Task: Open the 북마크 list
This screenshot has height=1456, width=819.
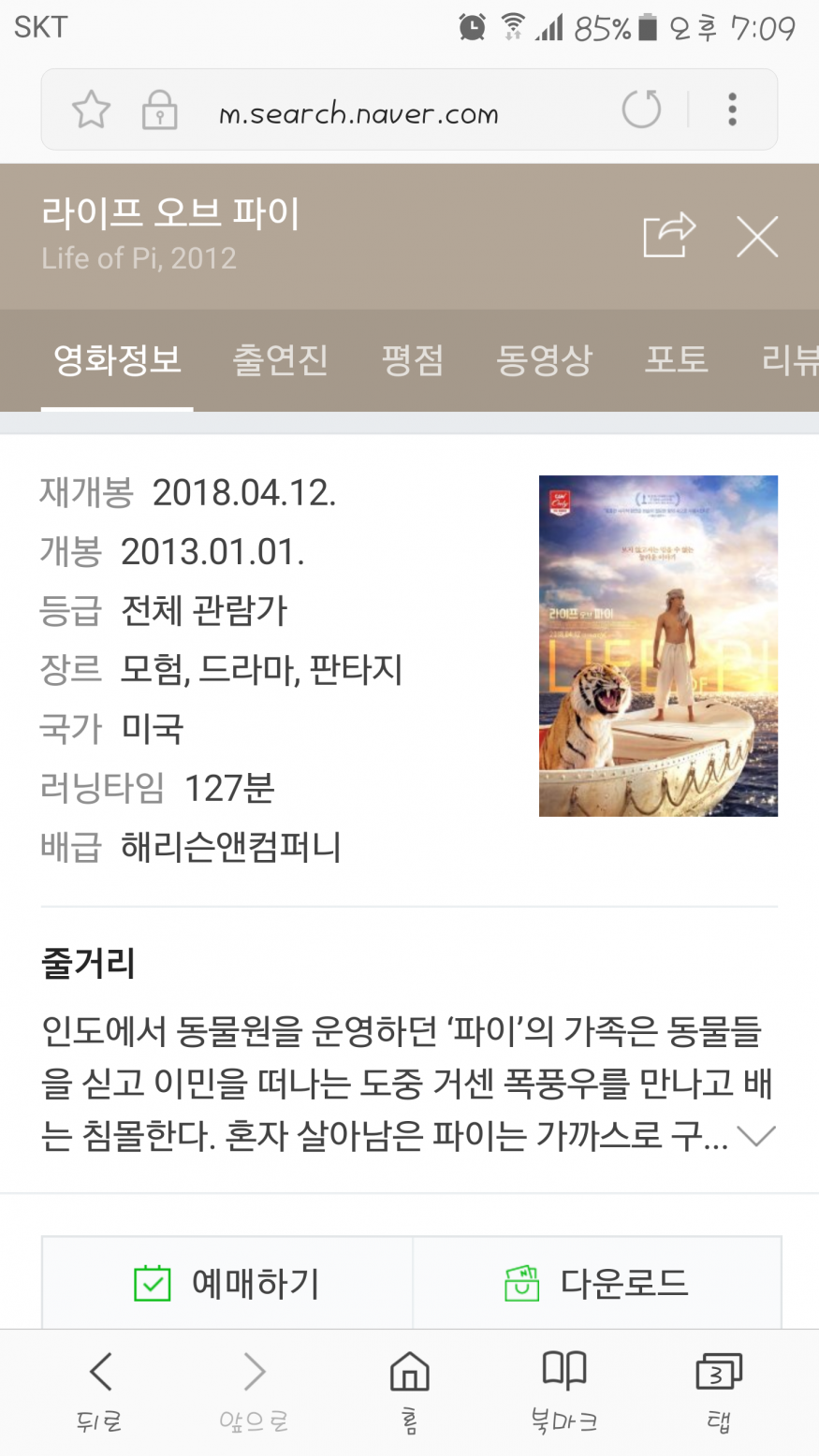Action: pos(563,1390)
